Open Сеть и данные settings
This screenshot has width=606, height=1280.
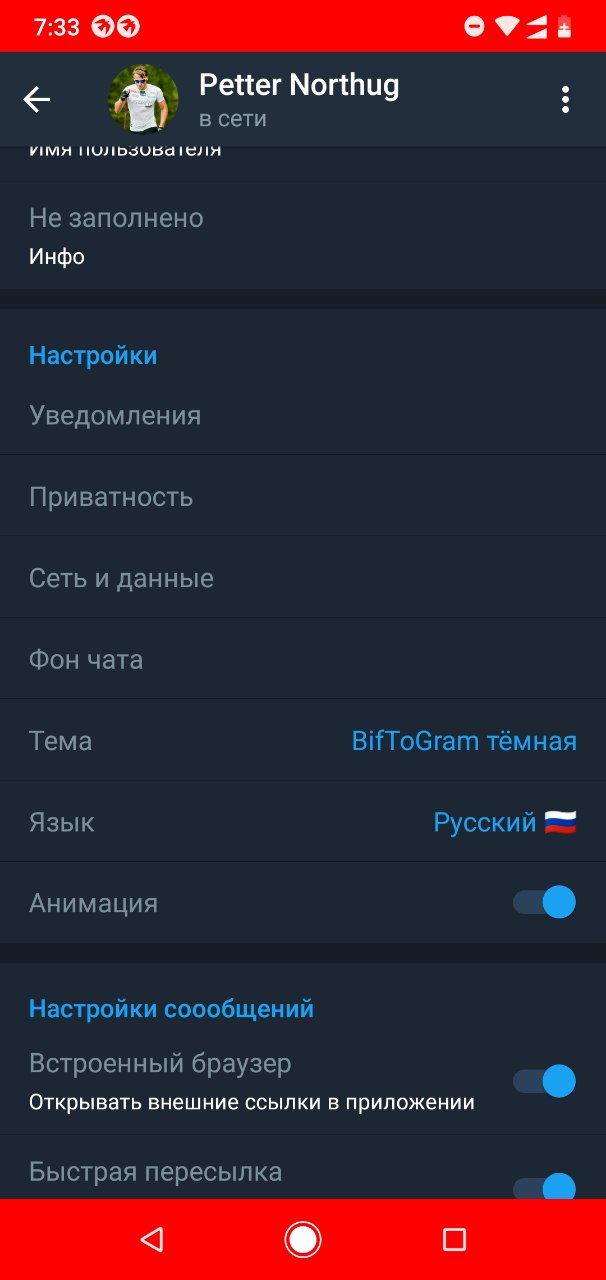[x=303, y=578]
